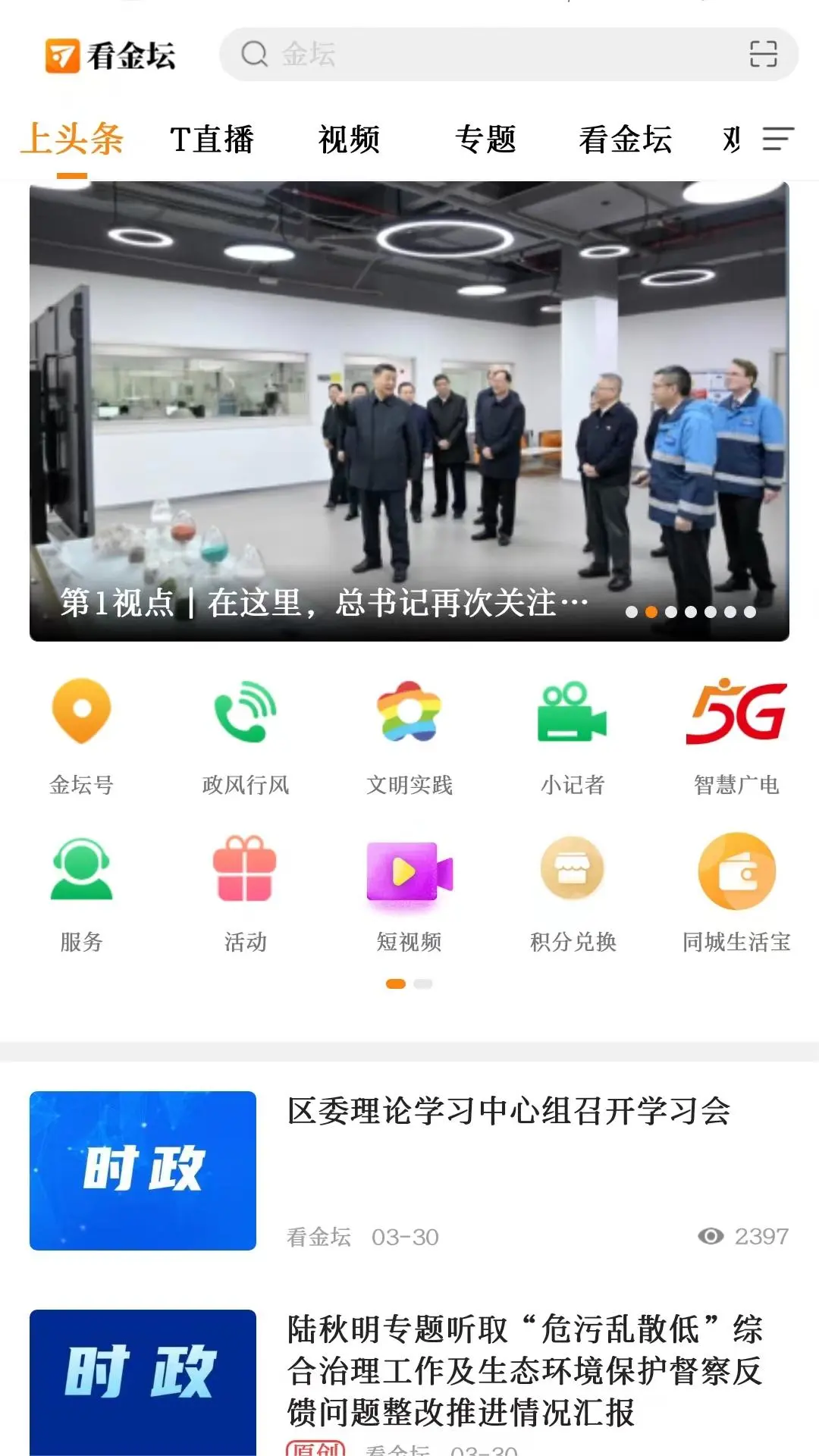The image size is (819, 1456).
Task: Open the 金坛号 icon
Action: point(81,714)
